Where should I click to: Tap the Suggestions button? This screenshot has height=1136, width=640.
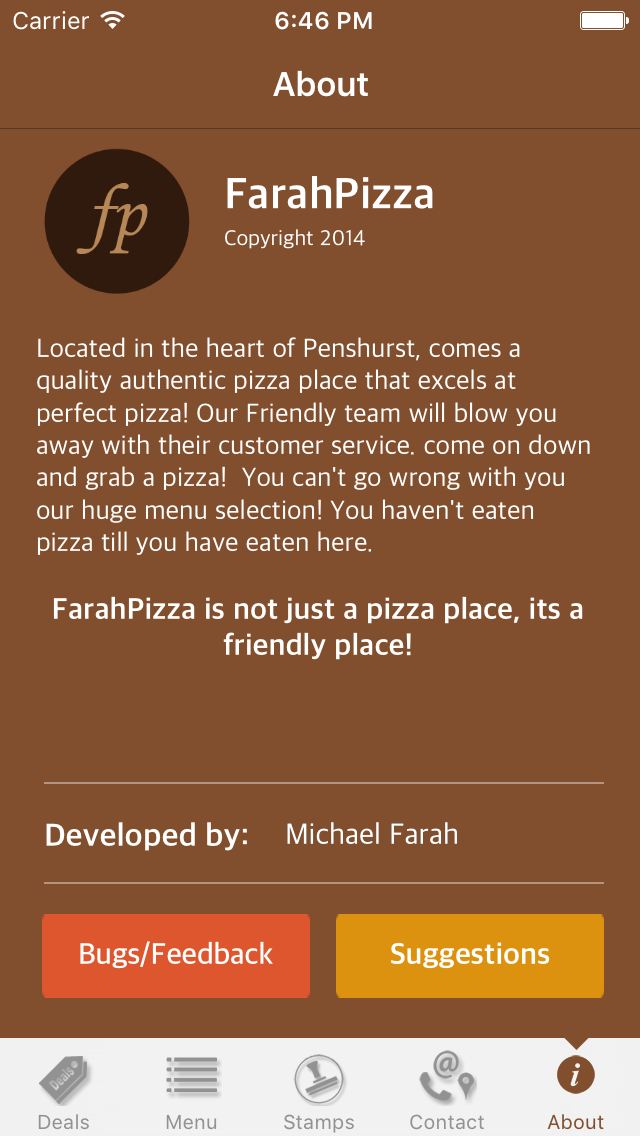tap(470, 955)
